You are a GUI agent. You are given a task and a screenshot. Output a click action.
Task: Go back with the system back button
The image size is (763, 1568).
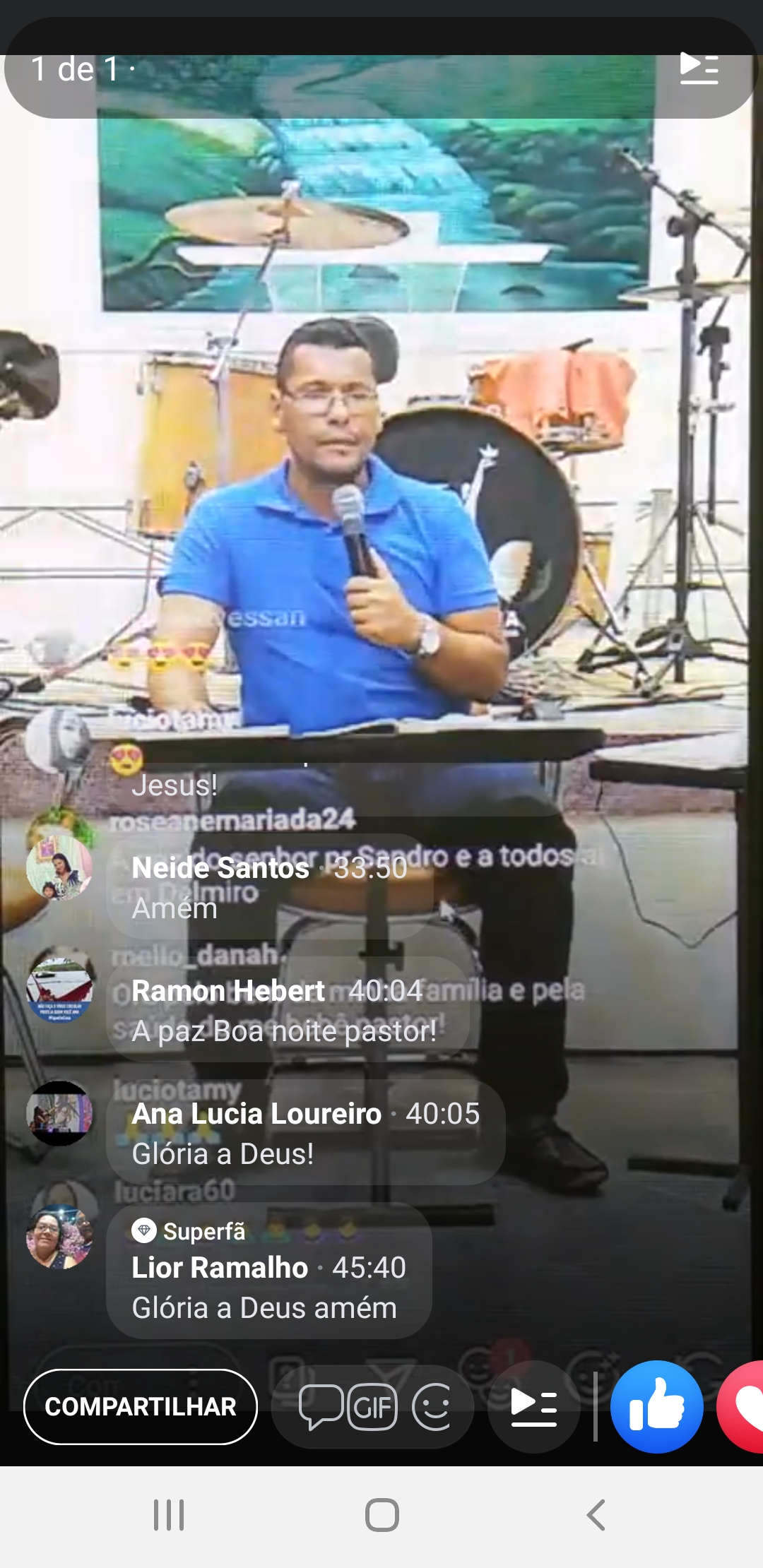[x=596, y=1515]
